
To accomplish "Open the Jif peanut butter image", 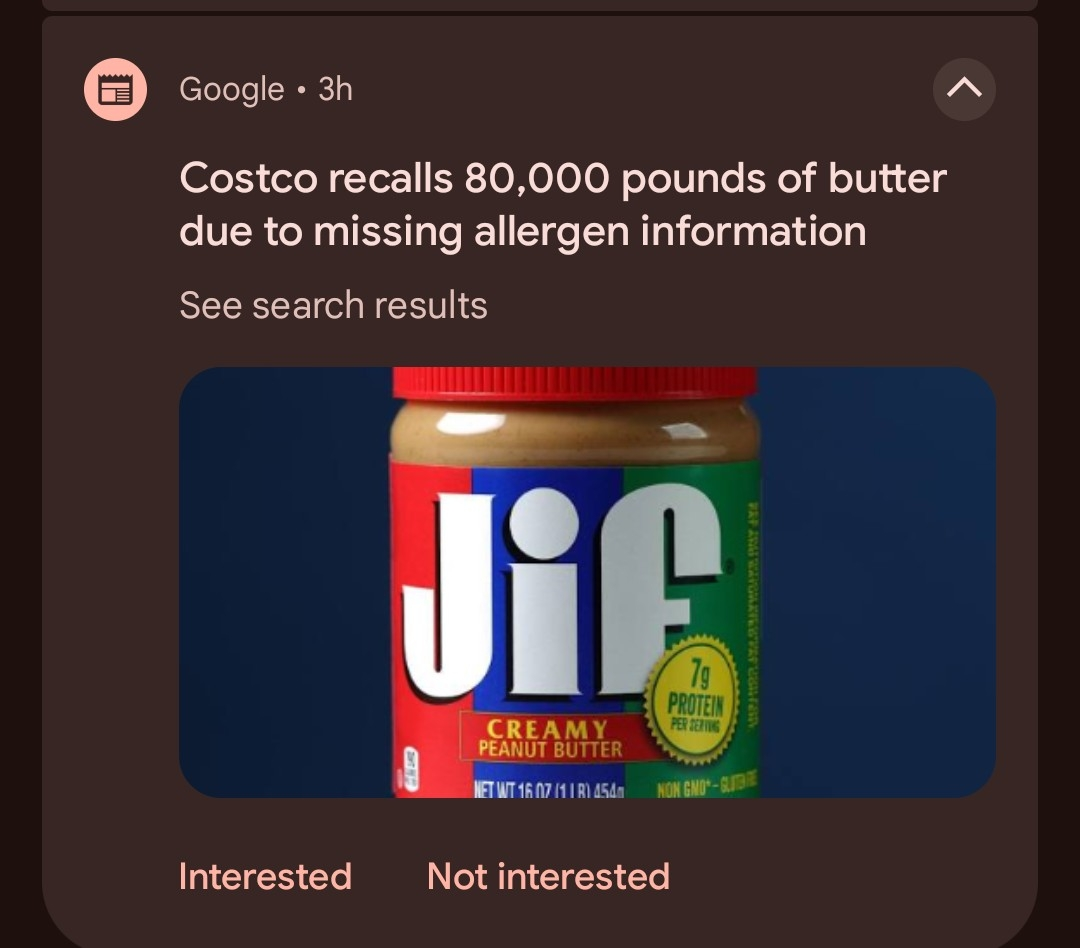I will point(587,582).
